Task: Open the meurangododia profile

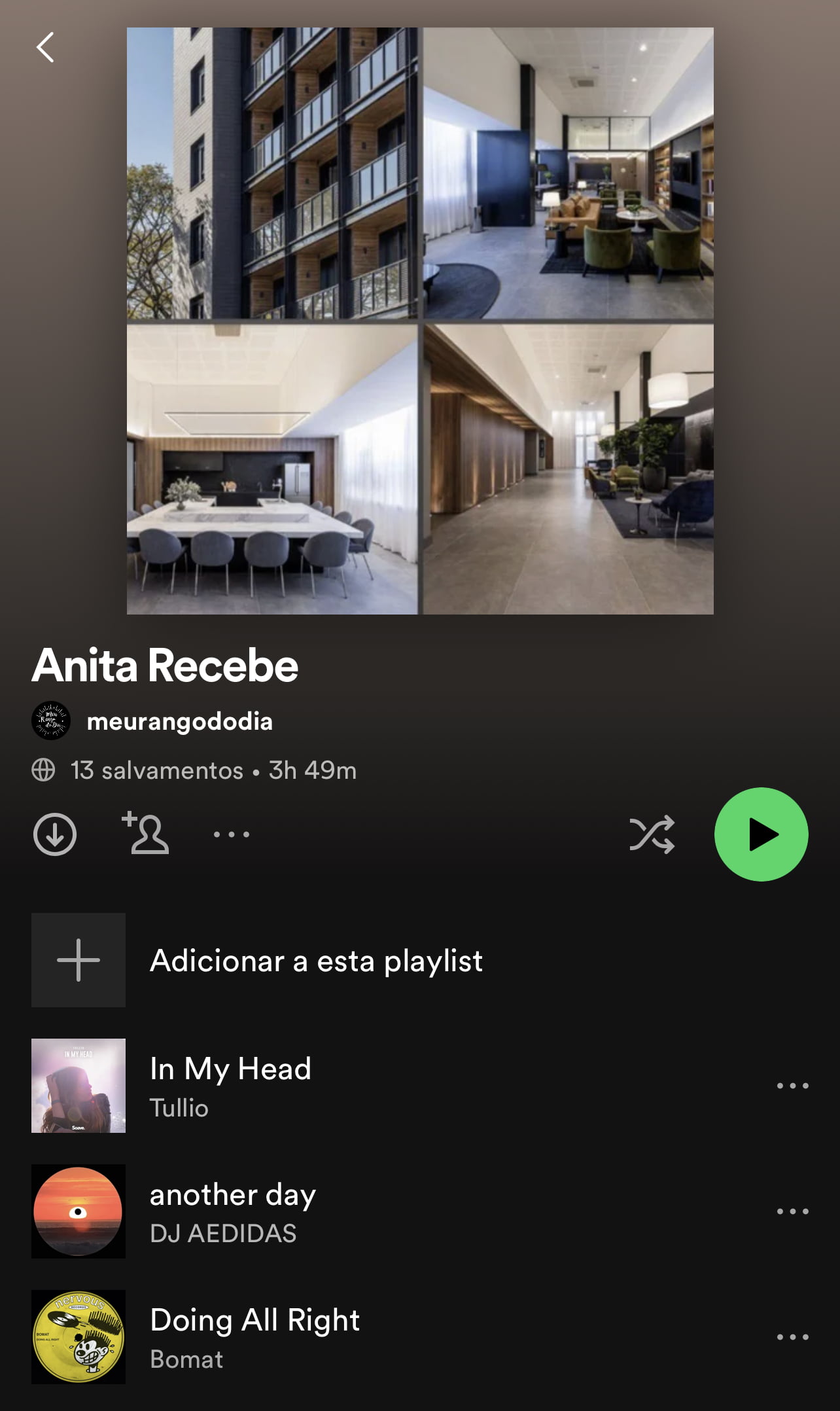Action: tap(179, 721)
